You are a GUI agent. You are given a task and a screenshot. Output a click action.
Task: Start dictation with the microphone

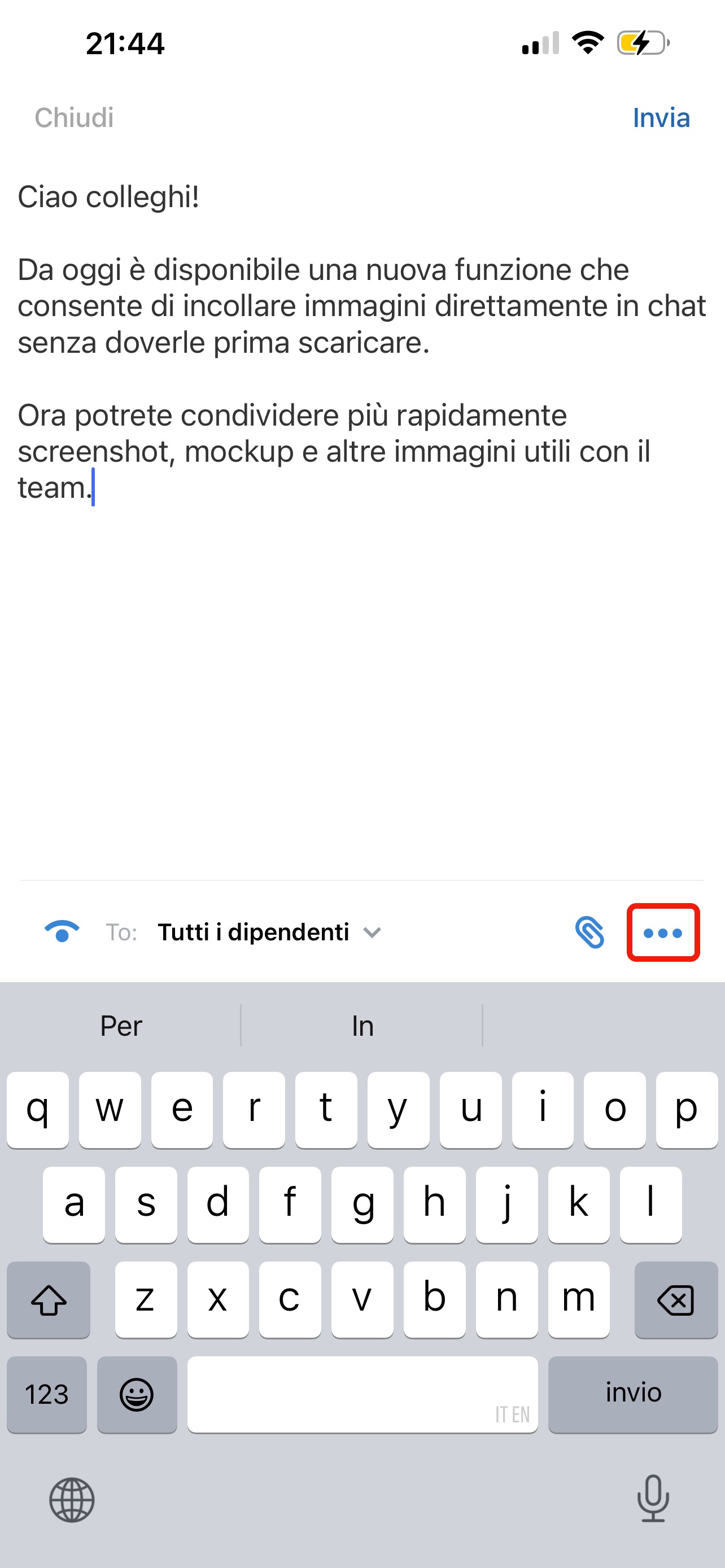[x=653, y=1499]
